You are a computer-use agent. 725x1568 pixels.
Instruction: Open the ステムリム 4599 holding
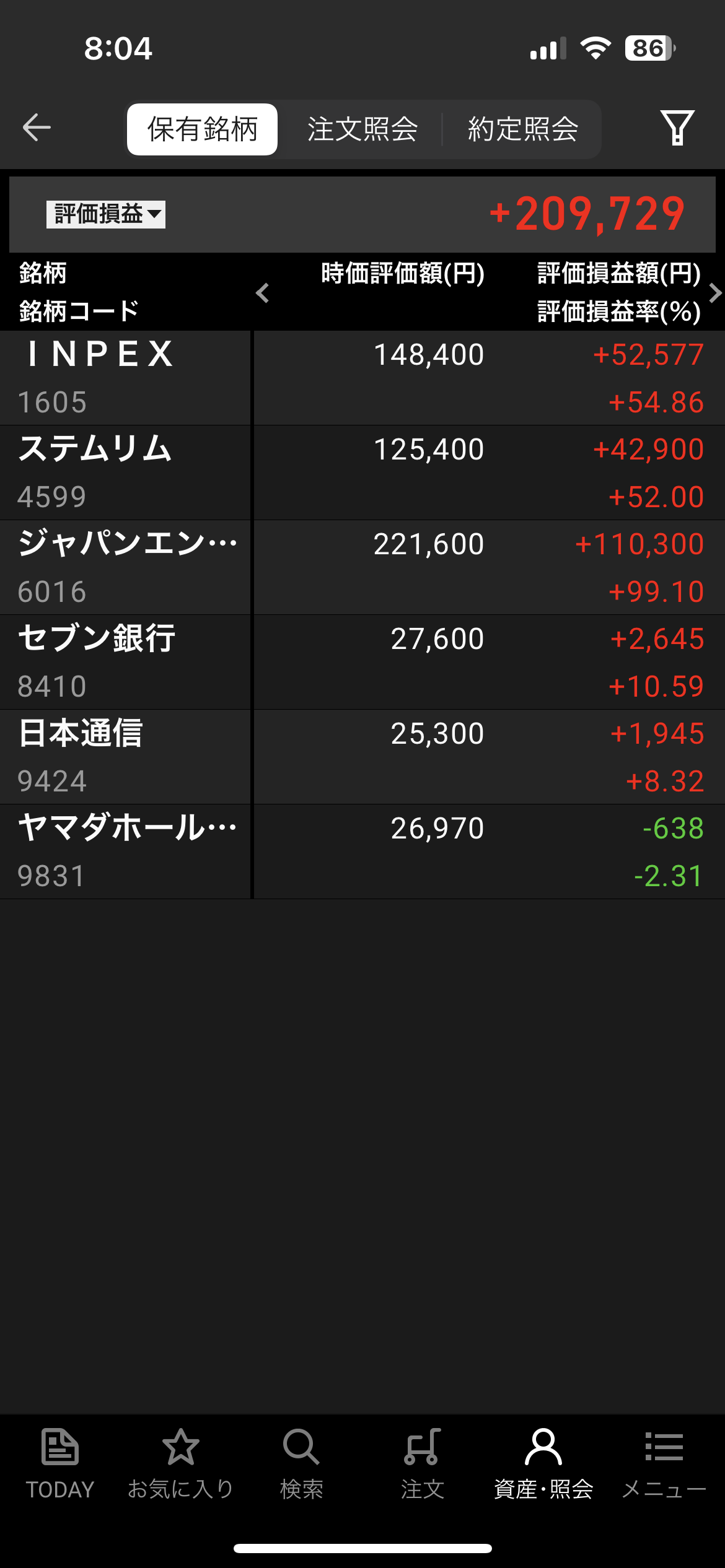pos(362,473)
